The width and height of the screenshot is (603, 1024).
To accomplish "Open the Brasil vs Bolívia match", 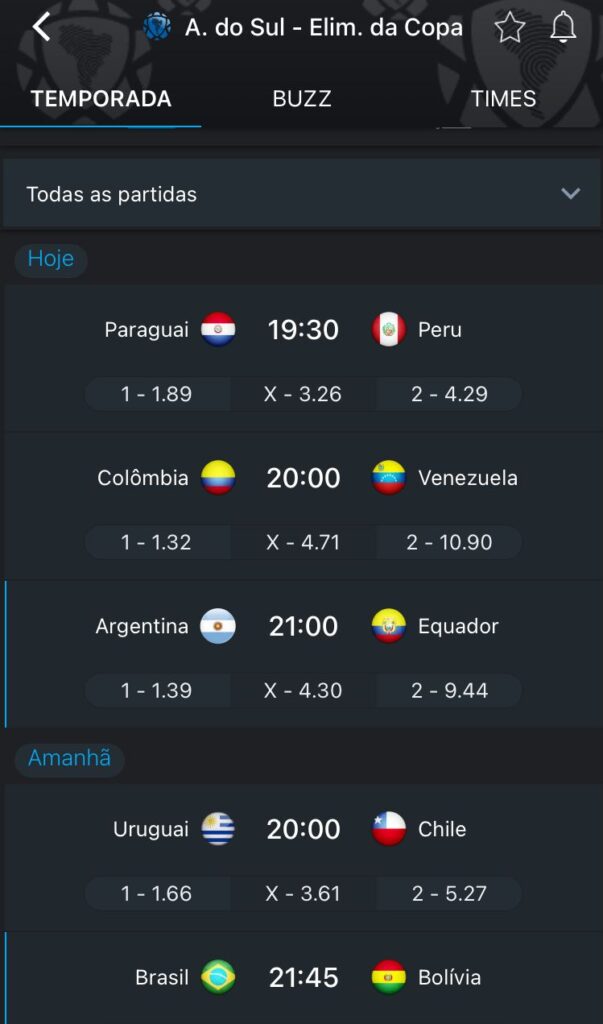I will (303, 977).
